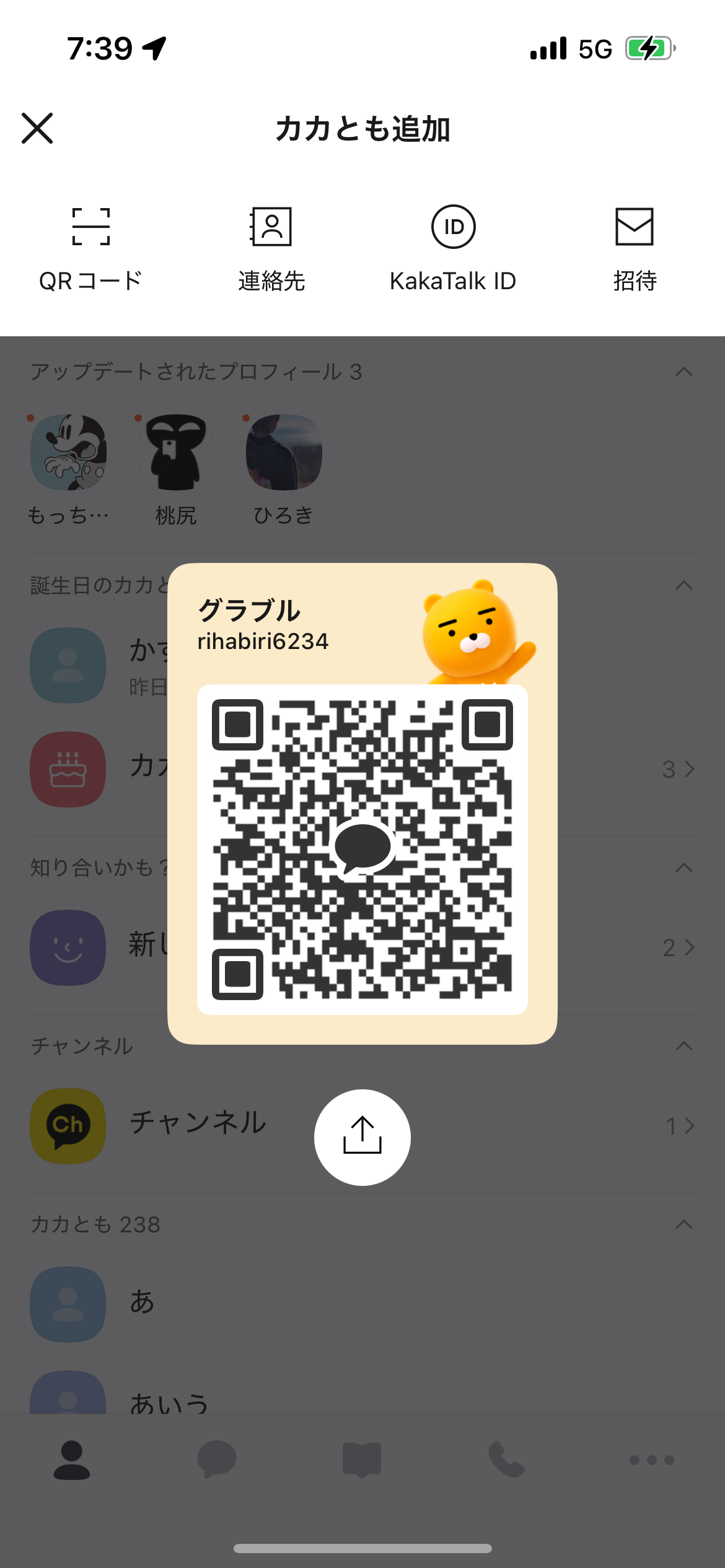725x1568 pixels.
Task: Add friend from 連絡先 contacts
Action: click(x=271, y=248)
